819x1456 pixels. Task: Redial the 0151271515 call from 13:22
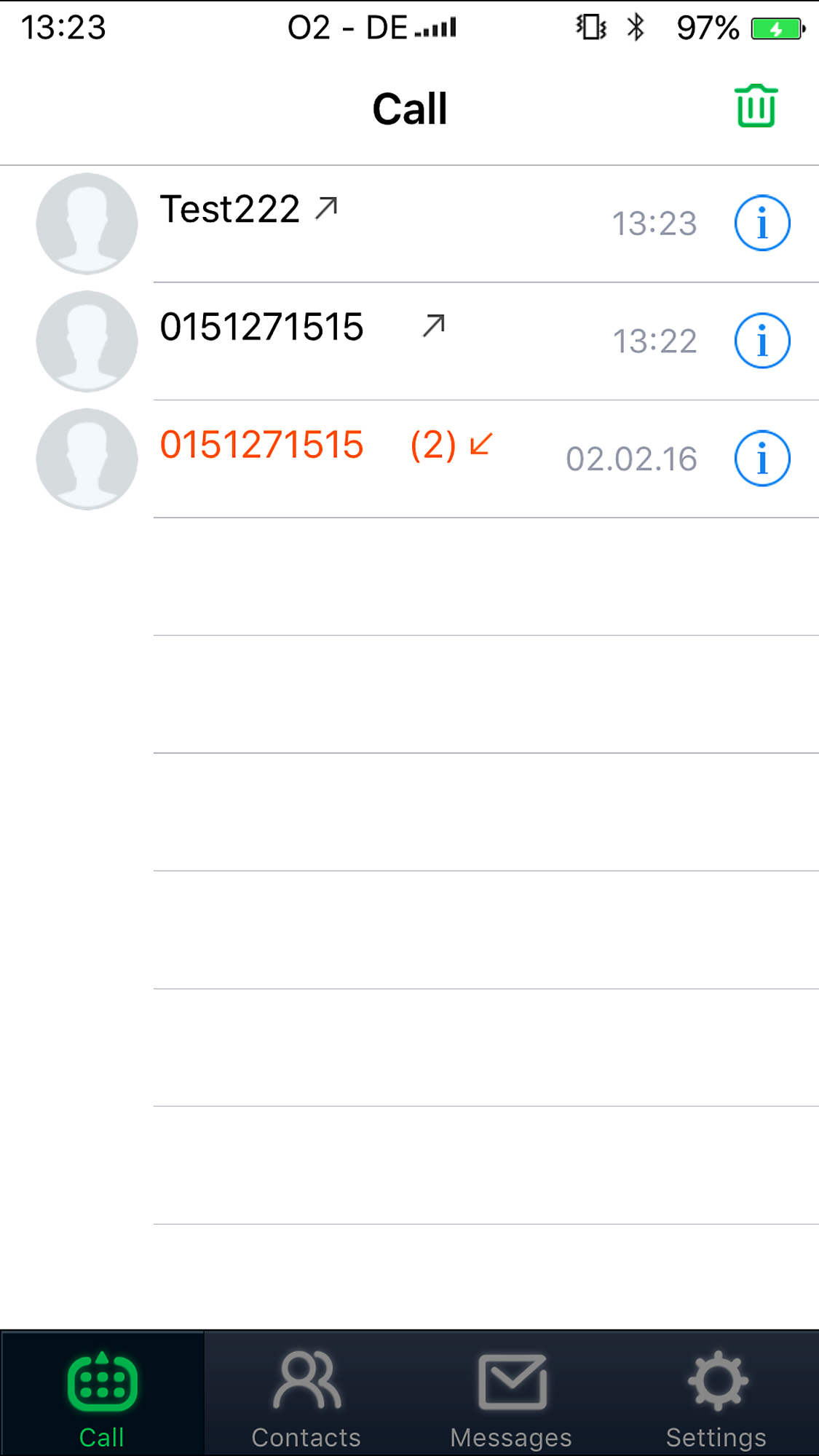(x=364, y=341)
